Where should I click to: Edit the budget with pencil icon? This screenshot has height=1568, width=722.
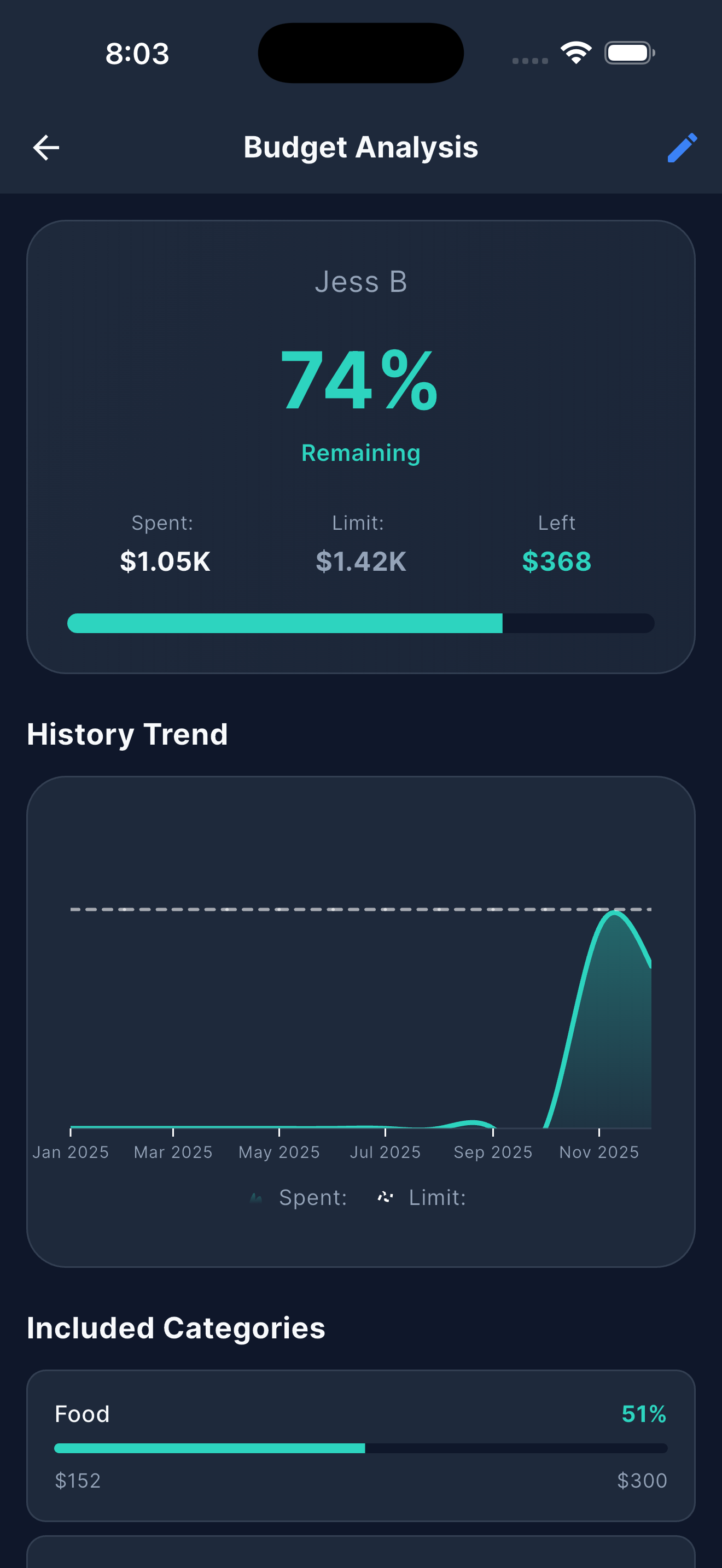coord(681,147)
